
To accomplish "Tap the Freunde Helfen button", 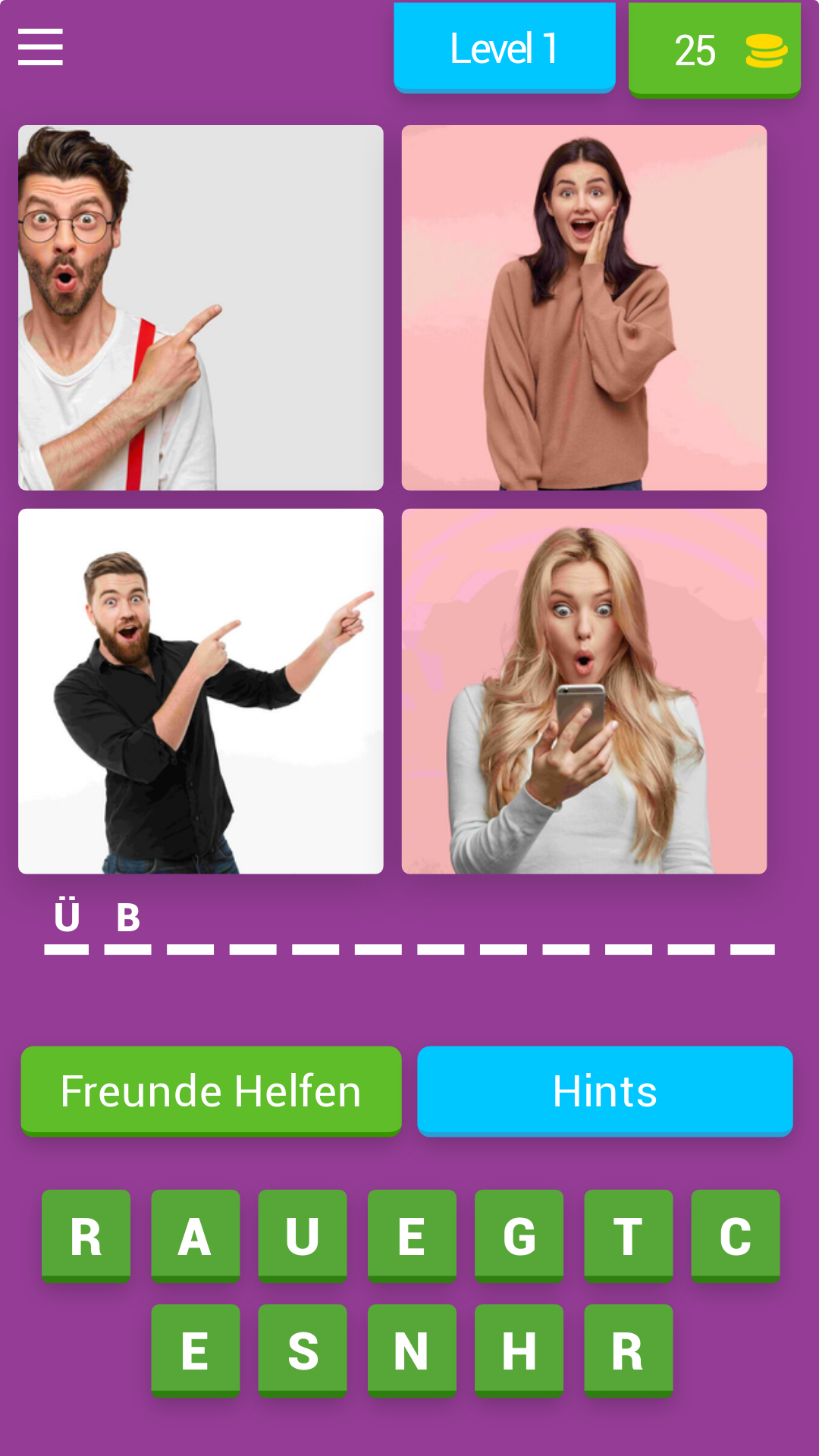I will [x=211, y=1090].
